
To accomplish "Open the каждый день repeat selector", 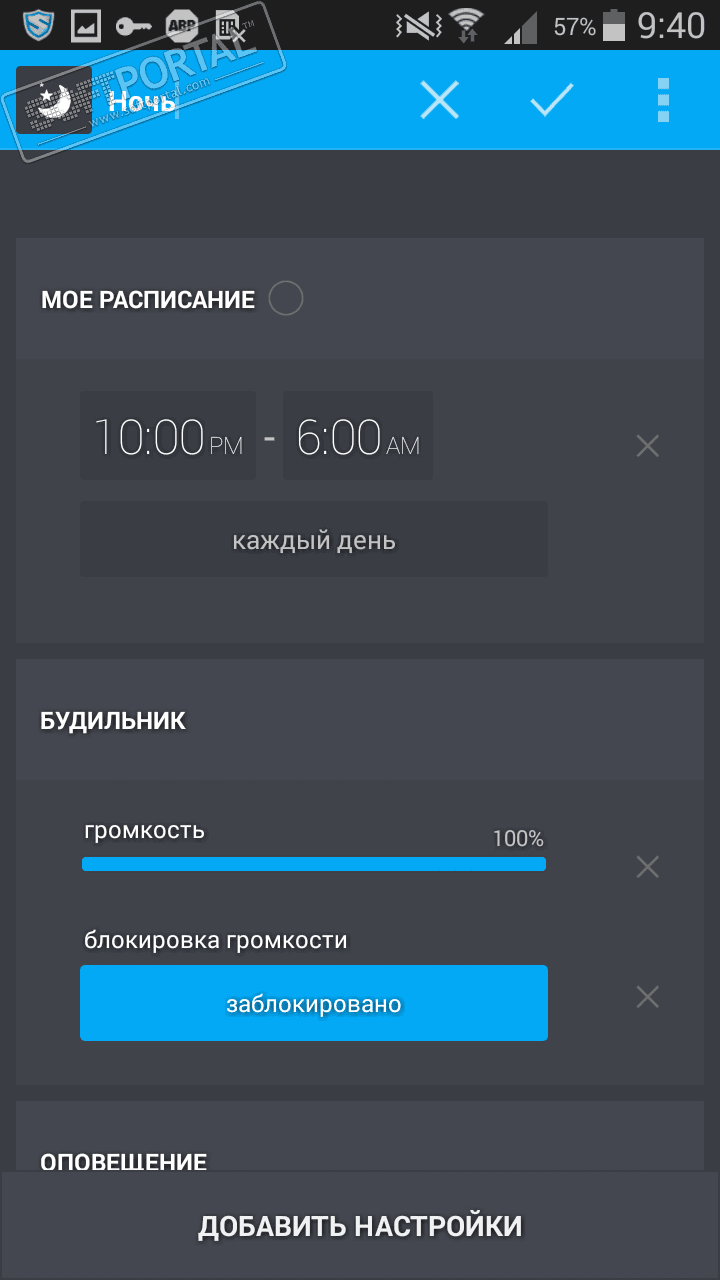I will coord(314,540).
